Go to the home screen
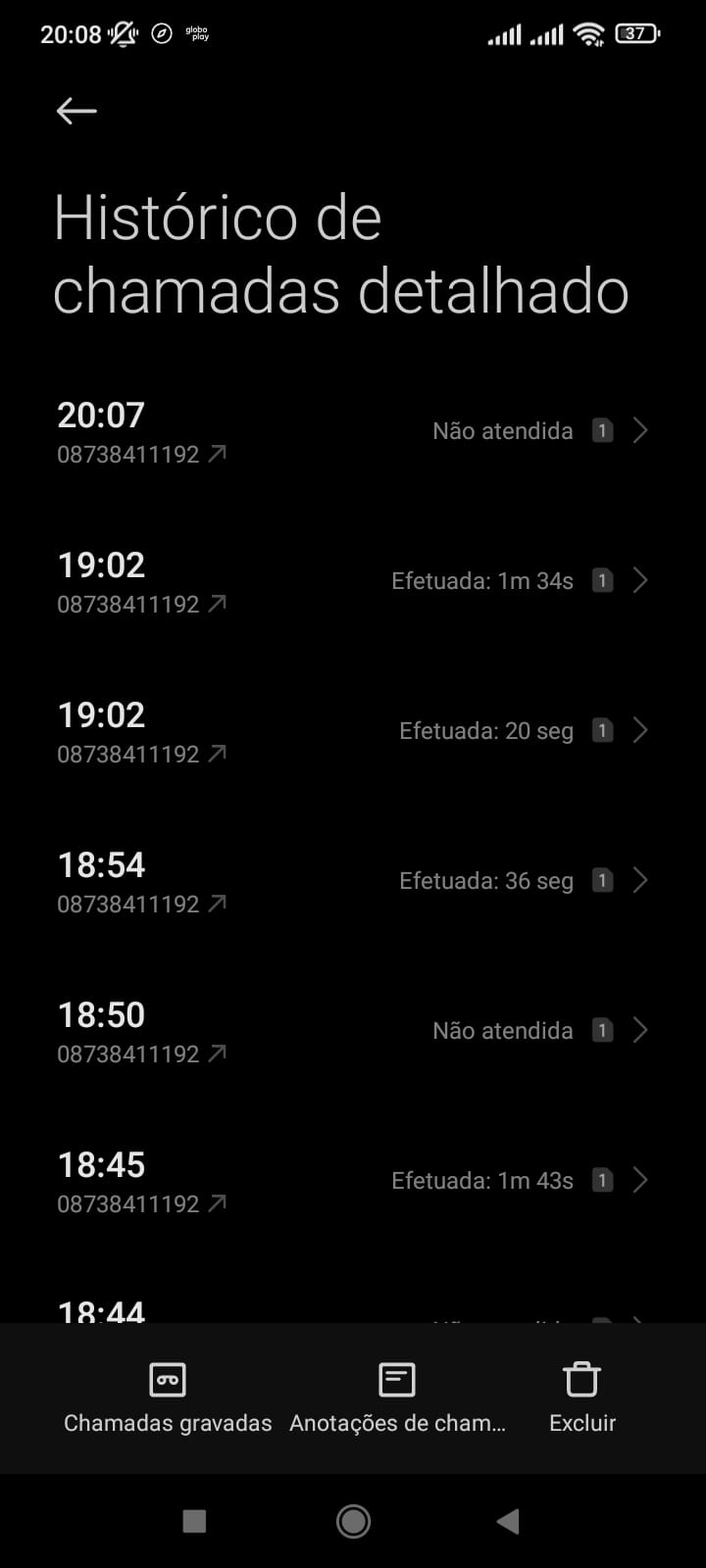Viewport: 706px width, 1568px height. coord(353,1521)
